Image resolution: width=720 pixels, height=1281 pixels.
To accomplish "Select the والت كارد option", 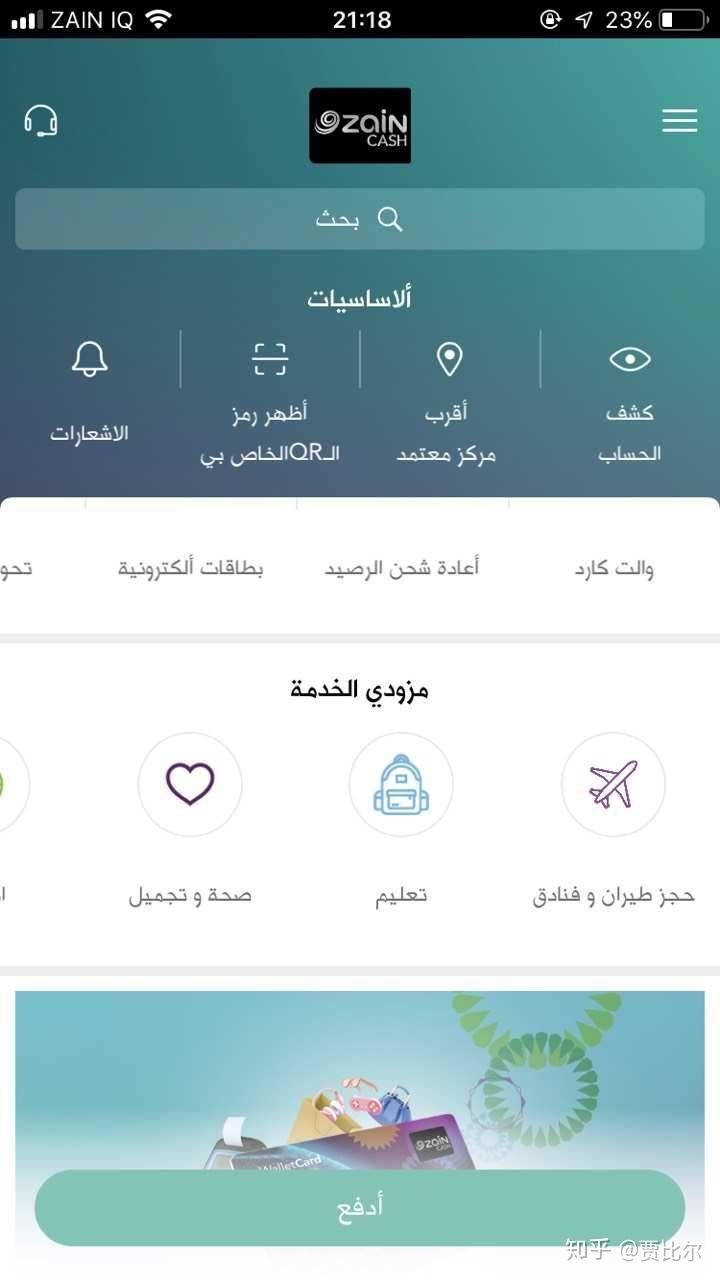I will pos(614,569).
